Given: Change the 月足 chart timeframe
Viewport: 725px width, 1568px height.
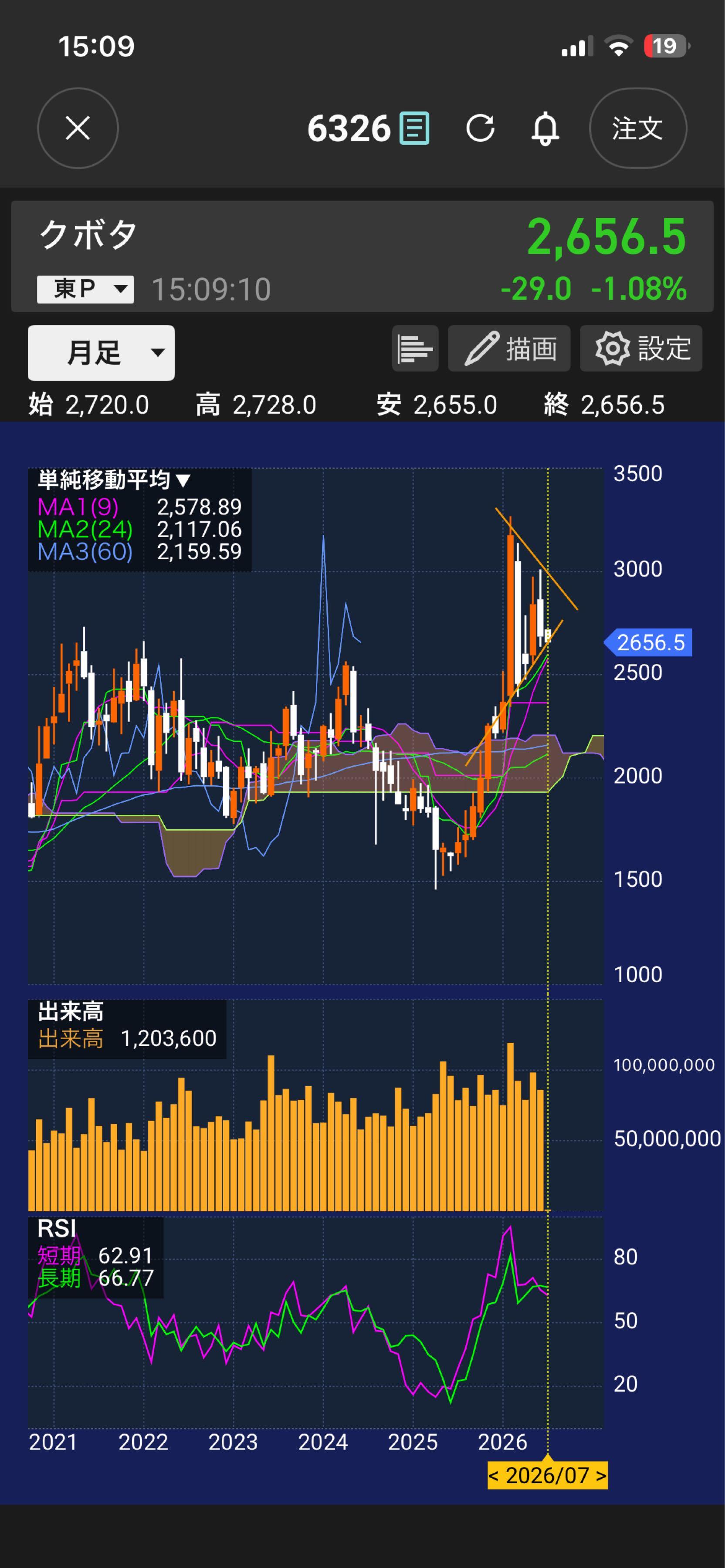Looking at the screenshot, I should [x=101, y=353].
